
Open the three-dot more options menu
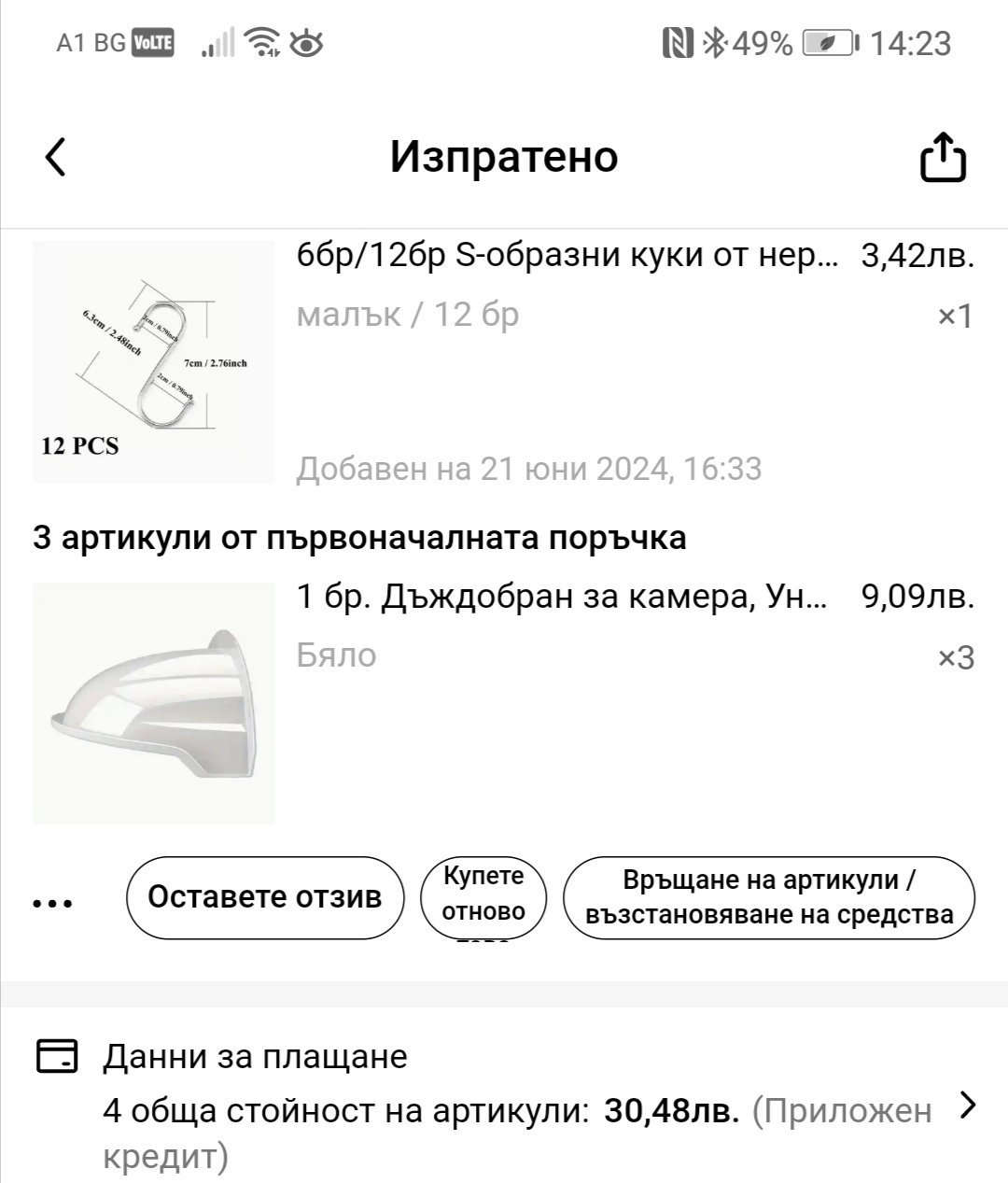(x=52, y=903)
